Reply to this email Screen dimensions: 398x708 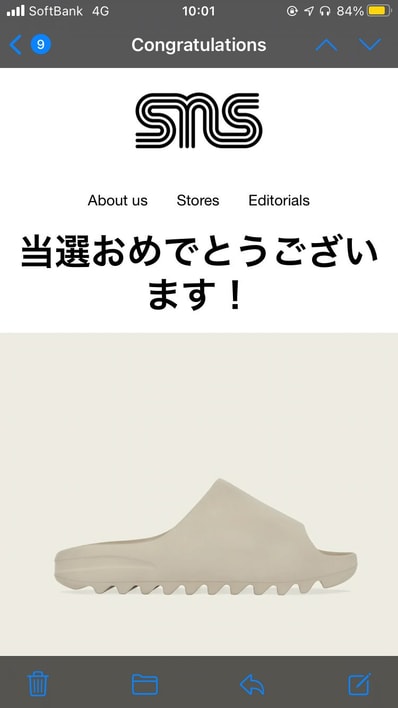[x=252, y=684]
